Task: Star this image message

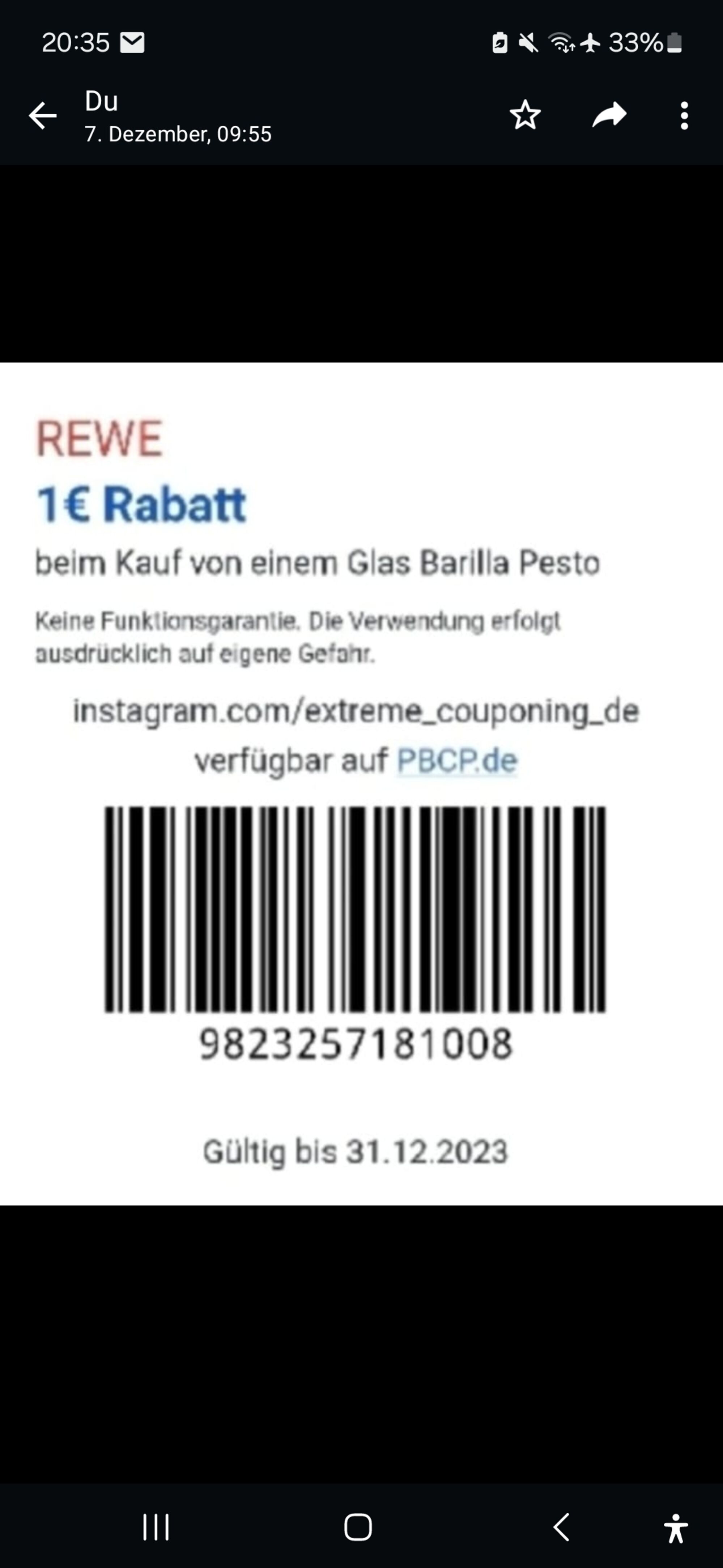Action: tap(524, 116)
